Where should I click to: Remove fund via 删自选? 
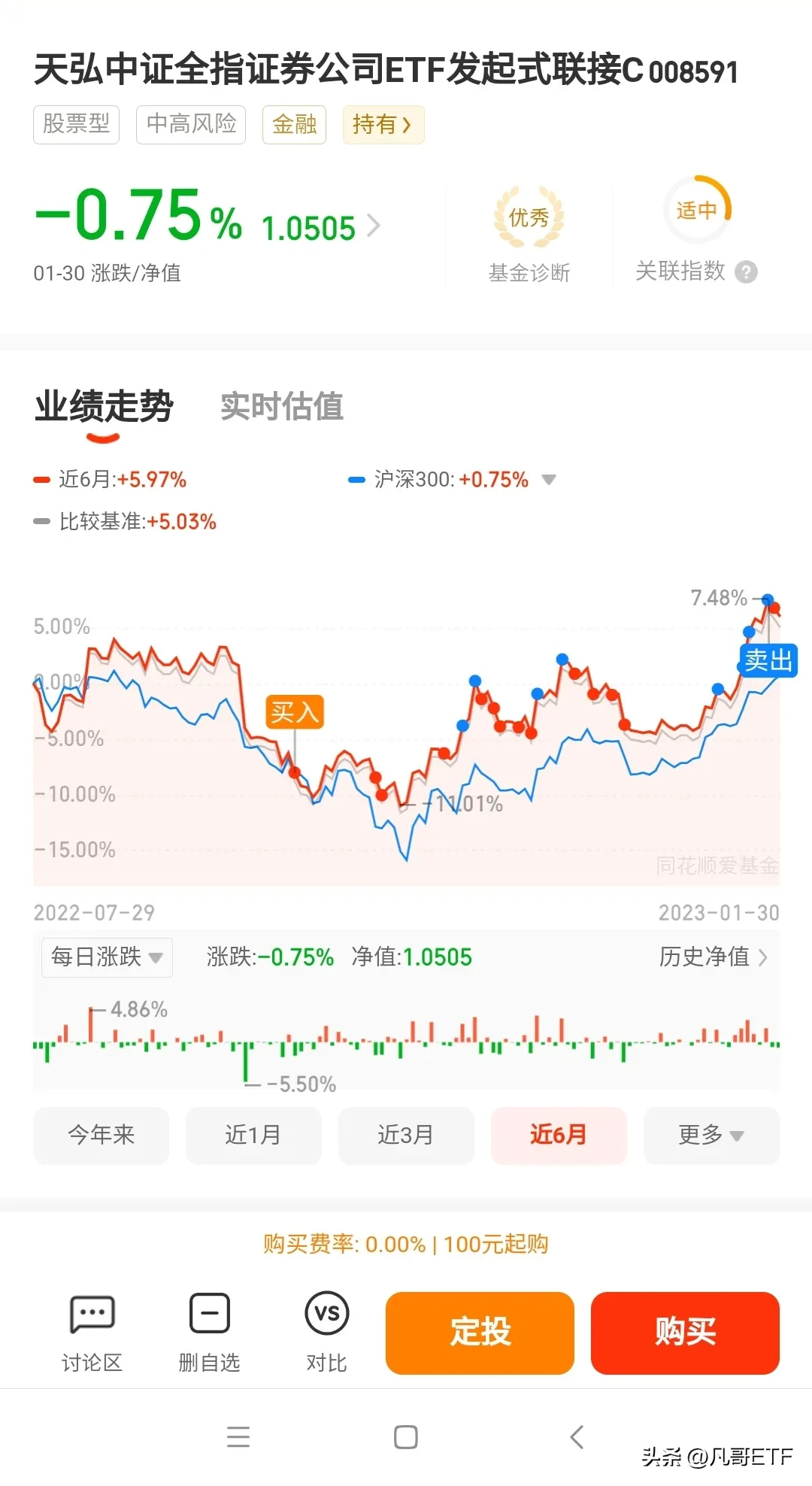tap(209, 1334)
